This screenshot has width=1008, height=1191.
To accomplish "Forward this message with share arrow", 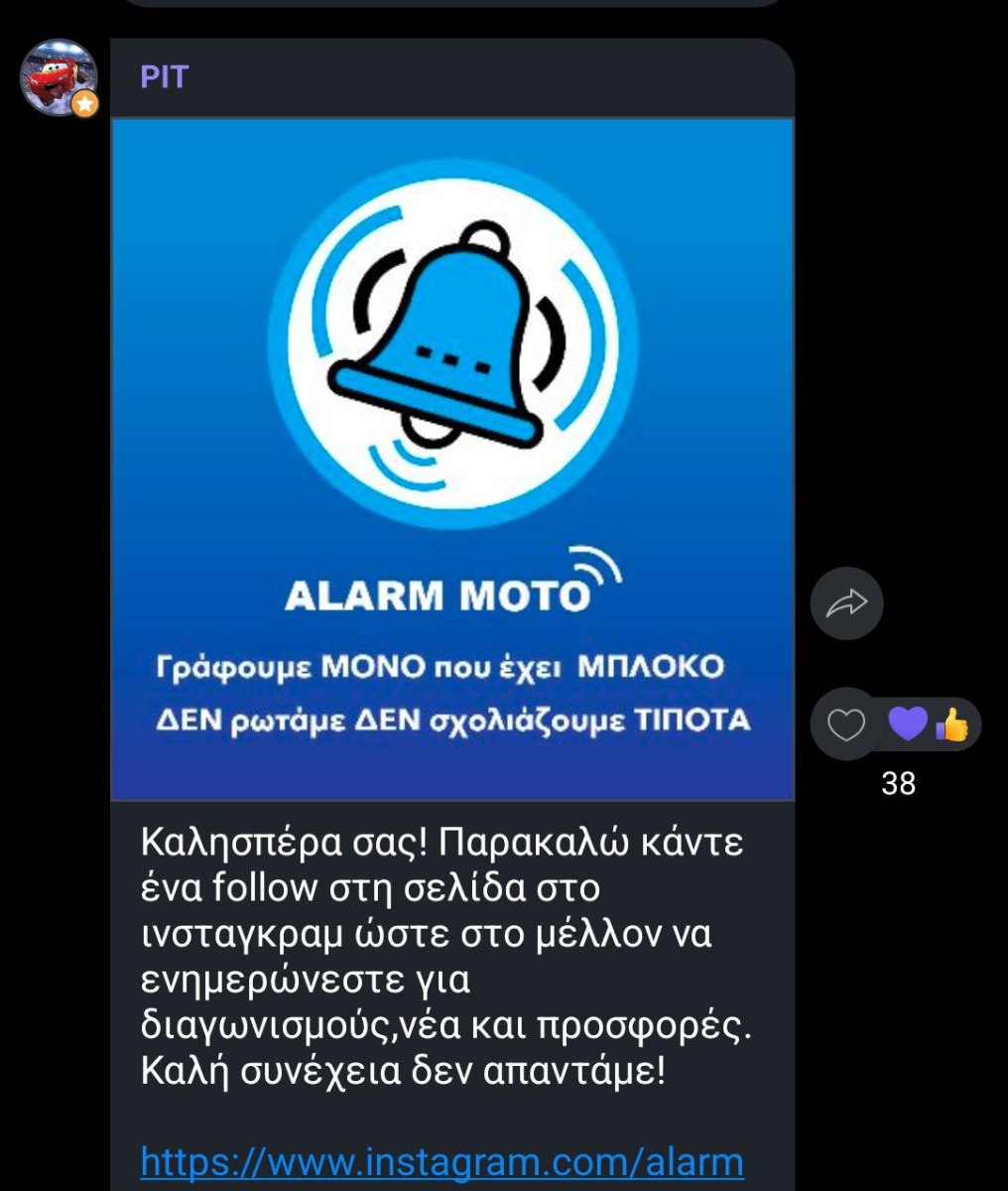I will pyautogui.click(x=846, y=602).
